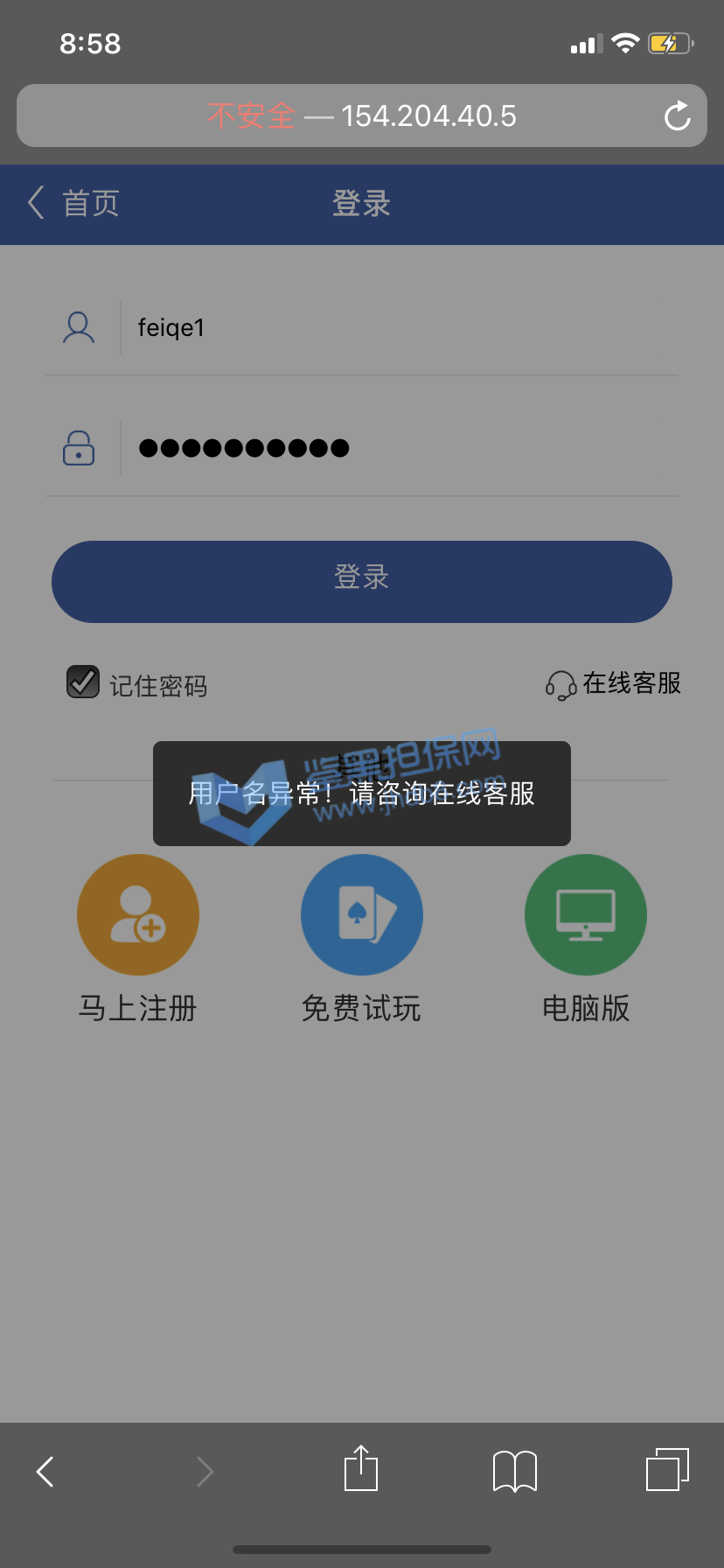Tap the blue 登录 button

click(x=362, y=581)
